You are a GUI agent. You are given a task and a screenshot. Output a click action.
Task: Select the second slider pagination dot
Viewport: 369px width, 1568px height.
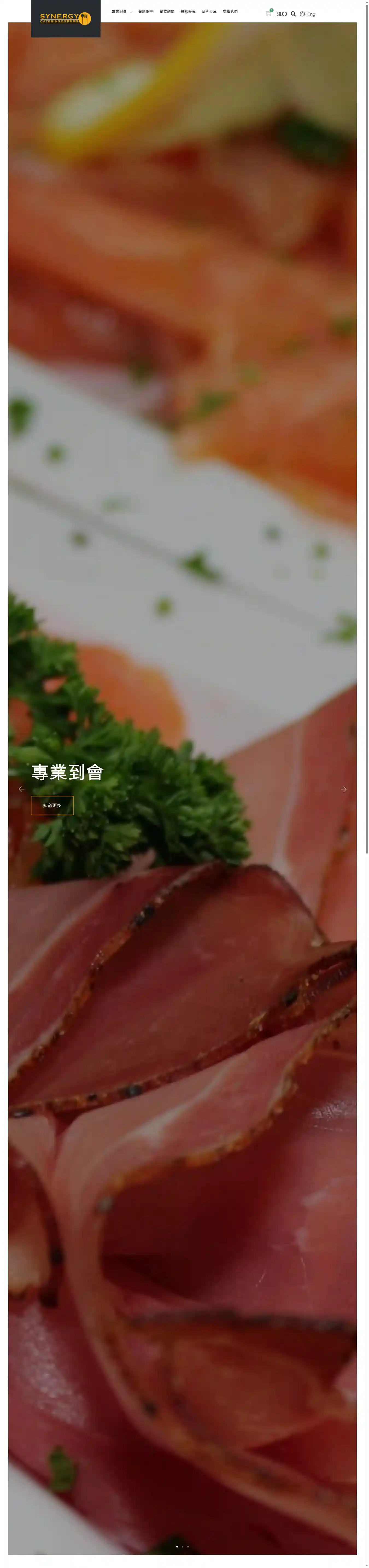click(x=182, y=1547)
